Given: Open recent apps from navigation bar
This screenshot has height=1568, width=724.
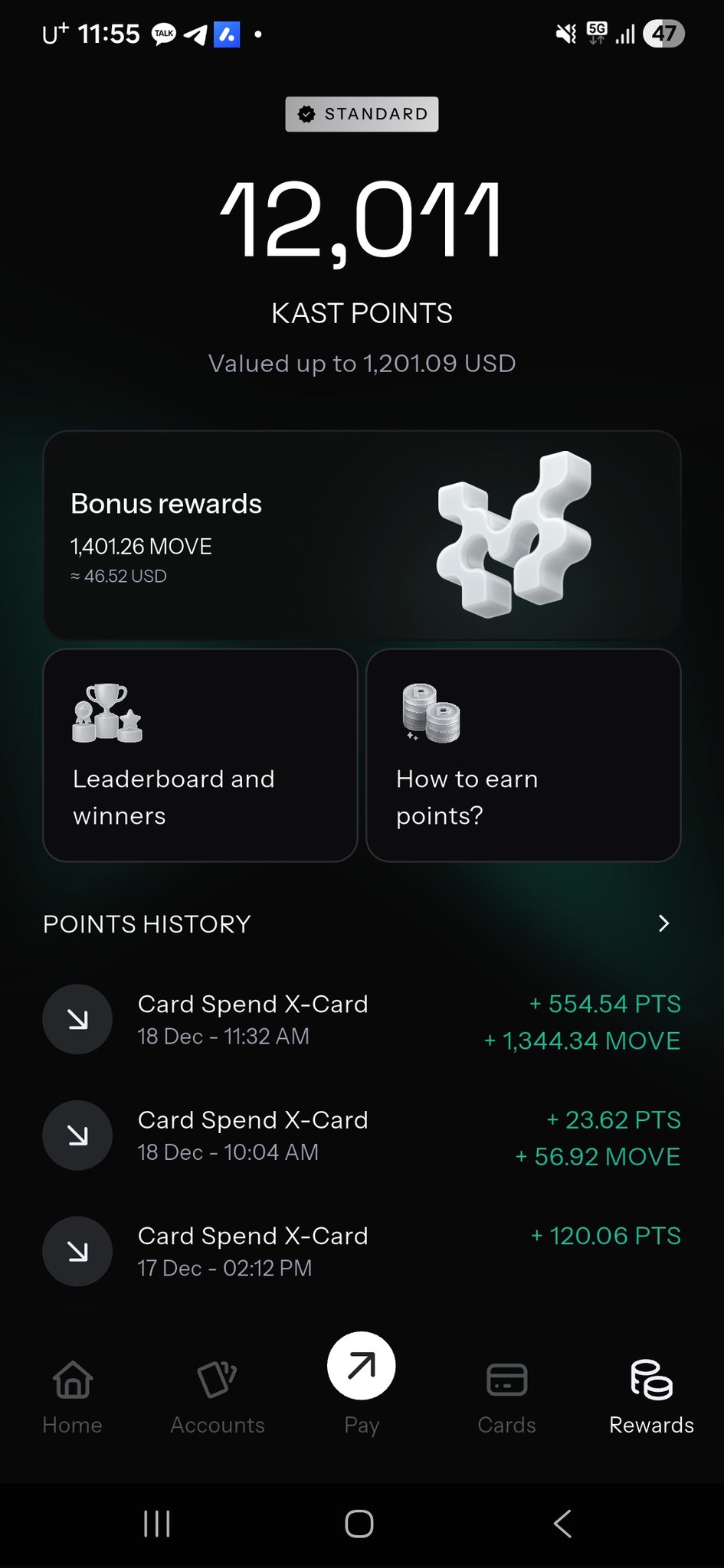Looking at the screenshot, I should click(157, 1524).
